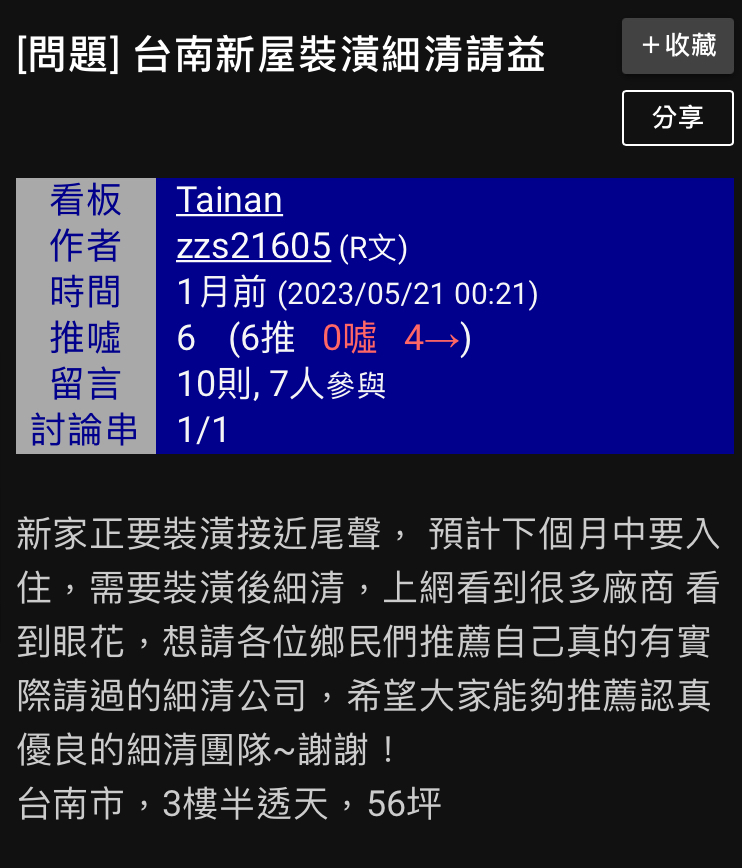Image resolution: width=742 pixels, height=868 pixels.
Task: View author zzs21605's profile
Action: pos(253,246)
